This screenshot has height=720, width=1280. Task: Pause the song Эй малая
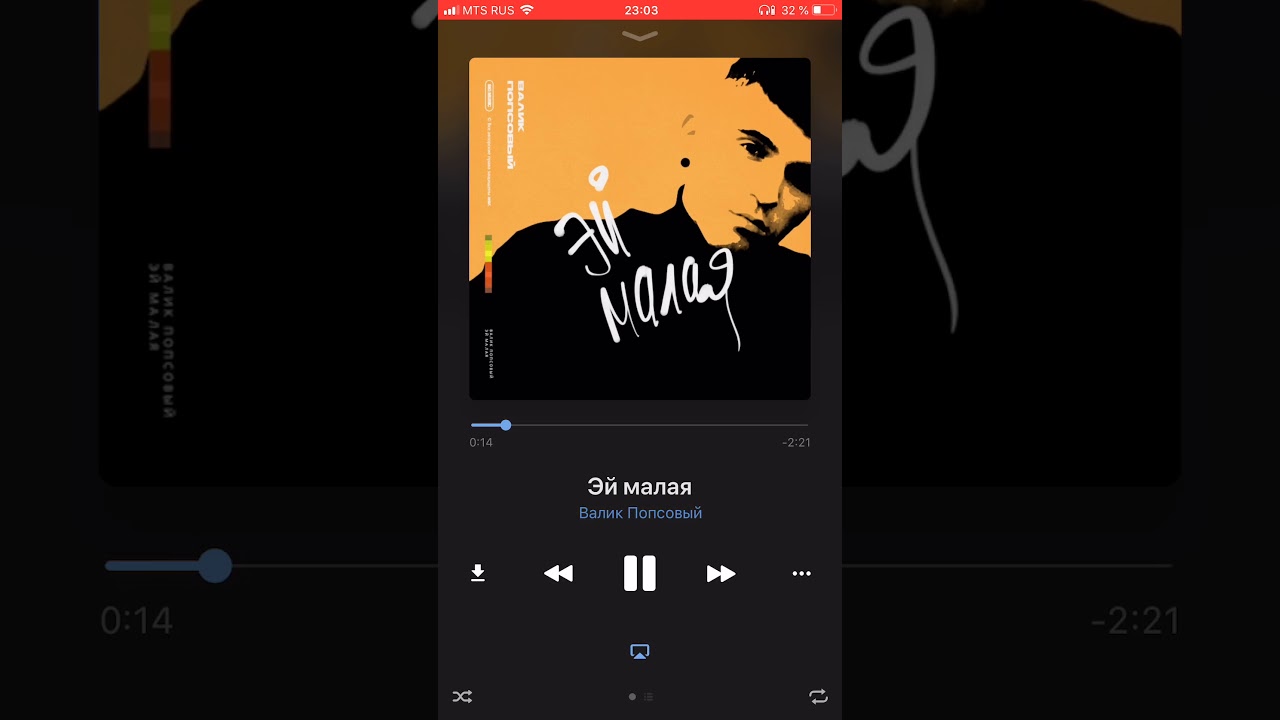coord(640,573)
